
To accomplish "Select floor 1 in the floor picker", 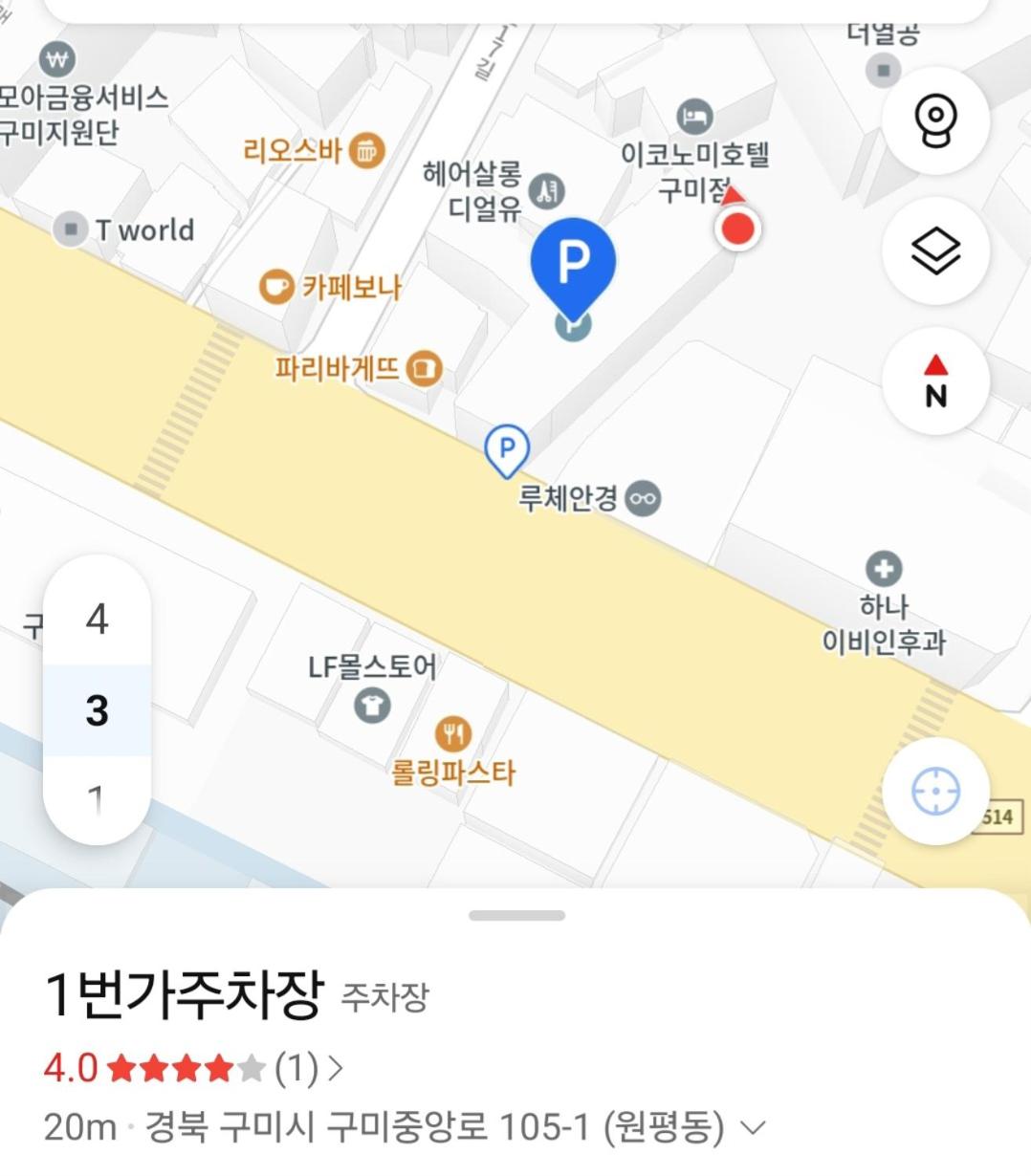I will click(x=97, y=797).
